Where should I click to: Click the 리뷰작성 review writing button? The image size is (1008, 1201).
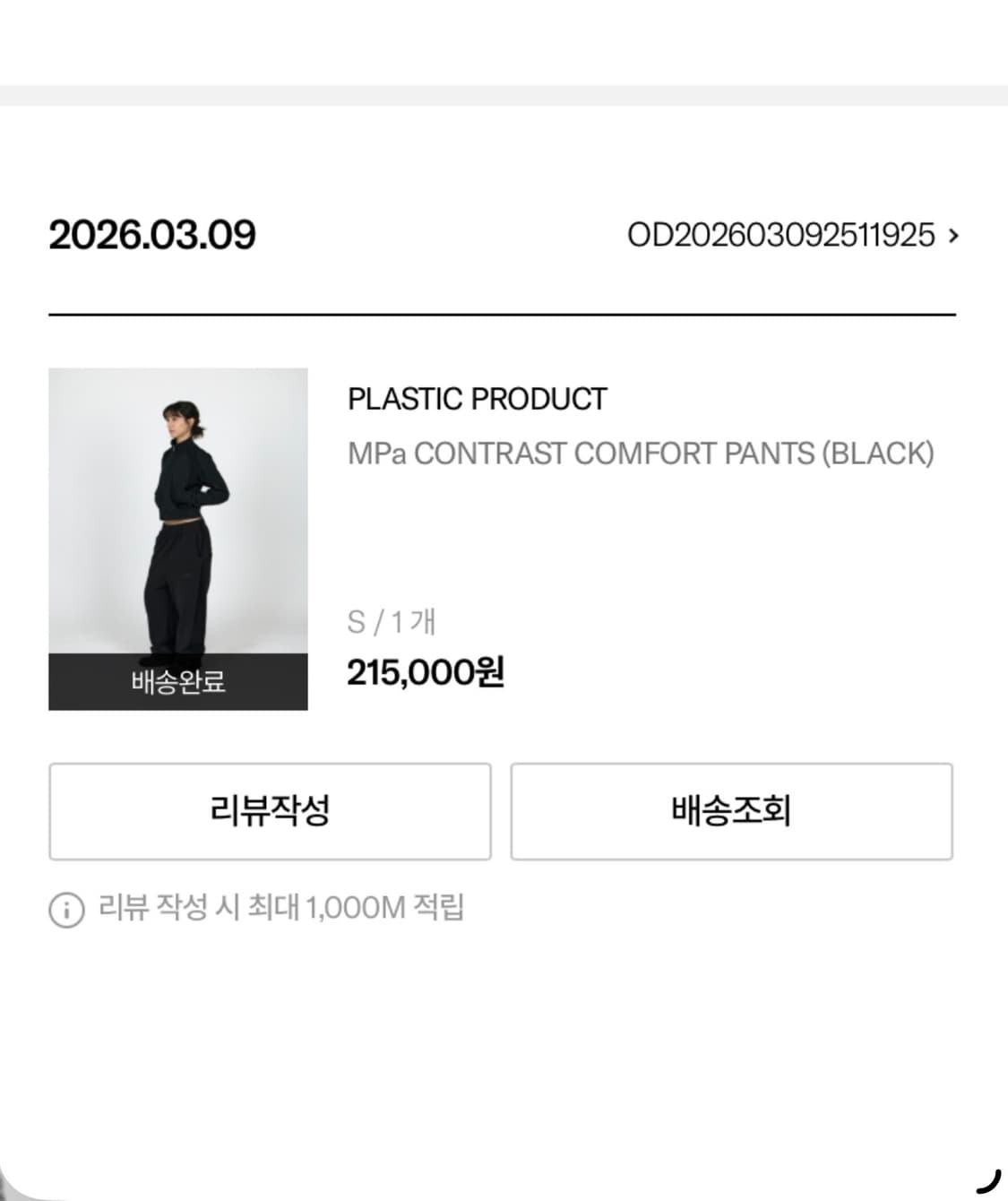click(x=270, y=812)
